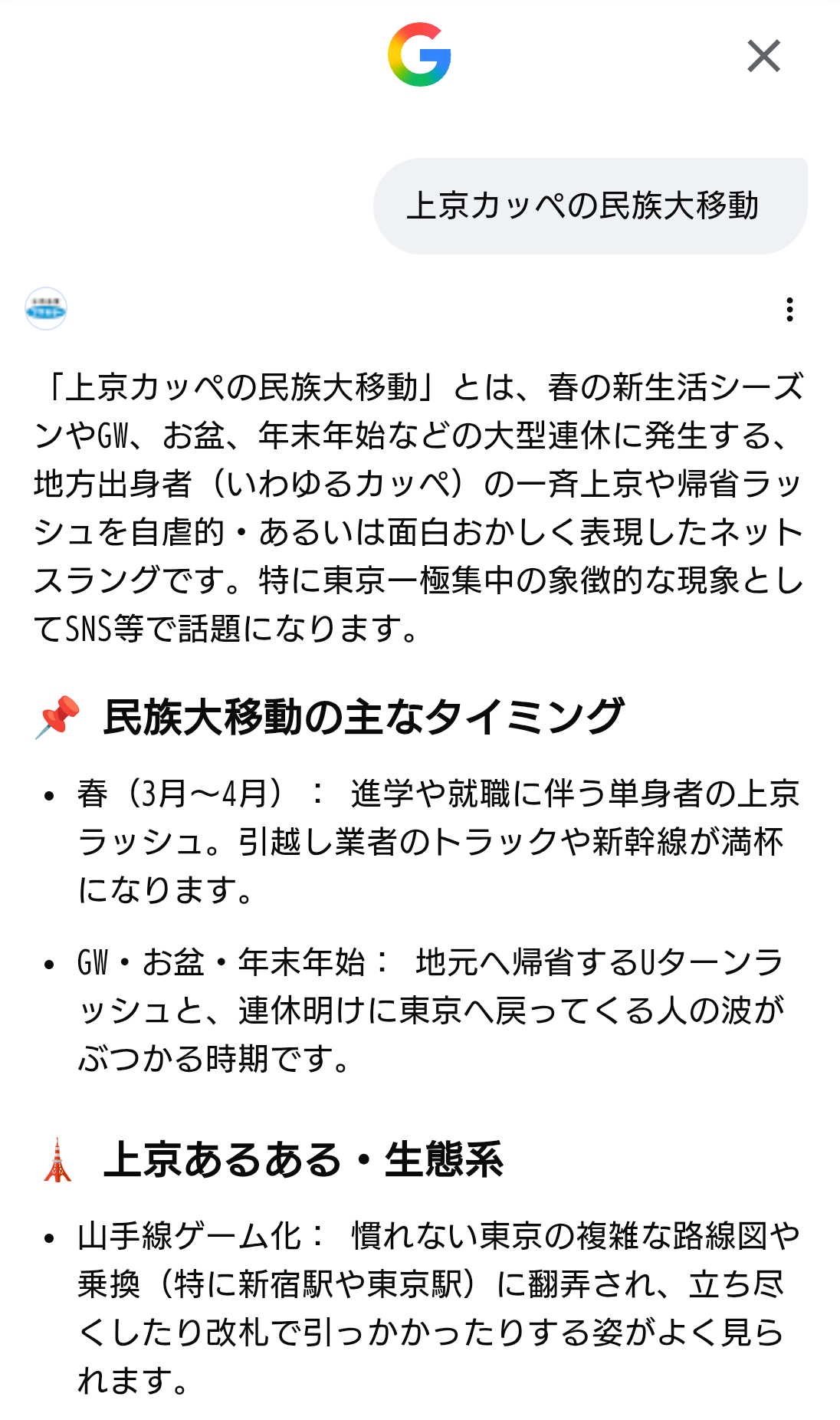Close the Google AI conversation
Viewport: 840px width, 1420px height.
click(763, 56)
